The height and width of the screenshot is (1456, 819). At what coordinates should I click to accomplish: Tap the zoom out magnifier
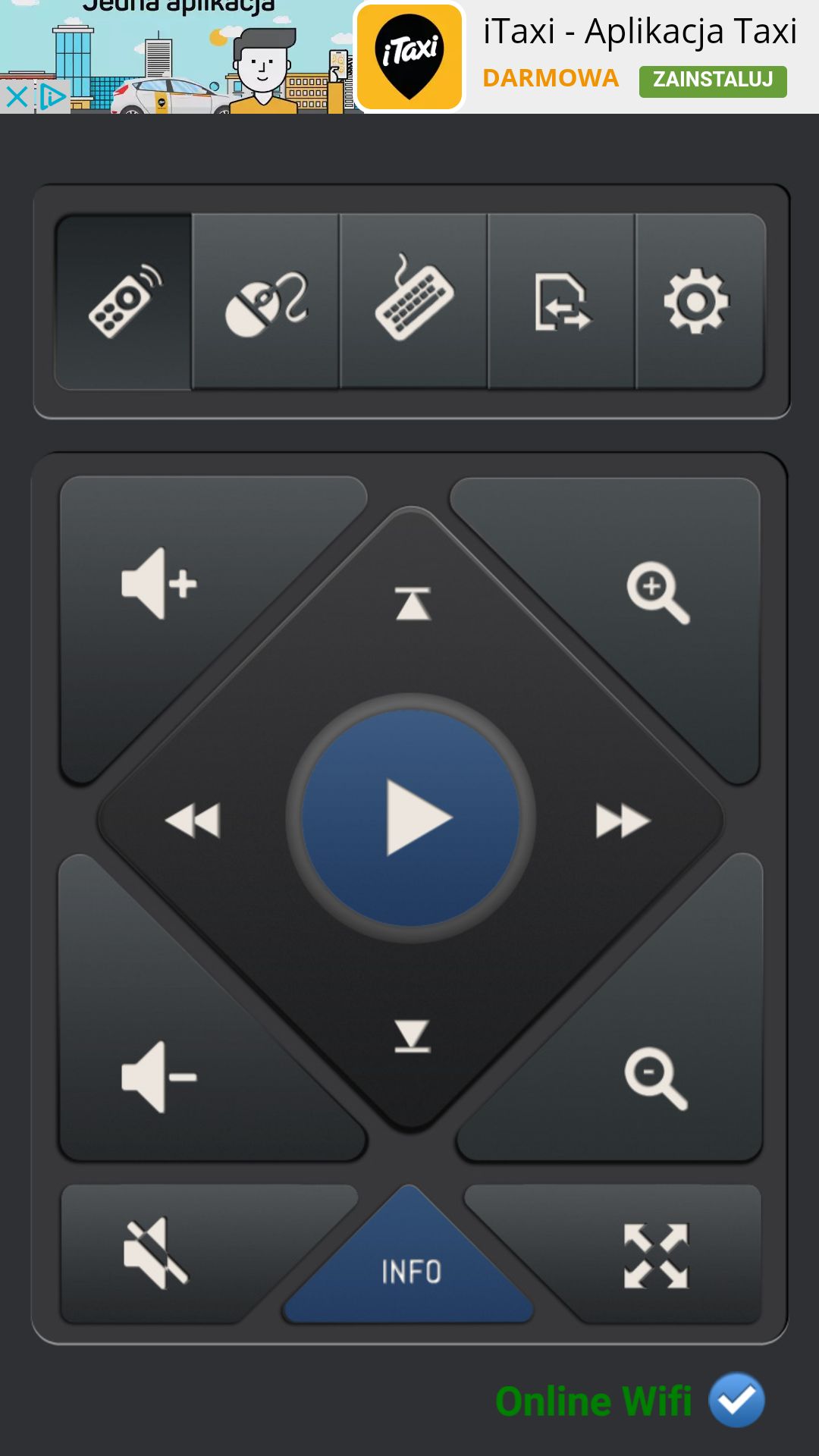pyautogui.click(x=657, y=1078)
